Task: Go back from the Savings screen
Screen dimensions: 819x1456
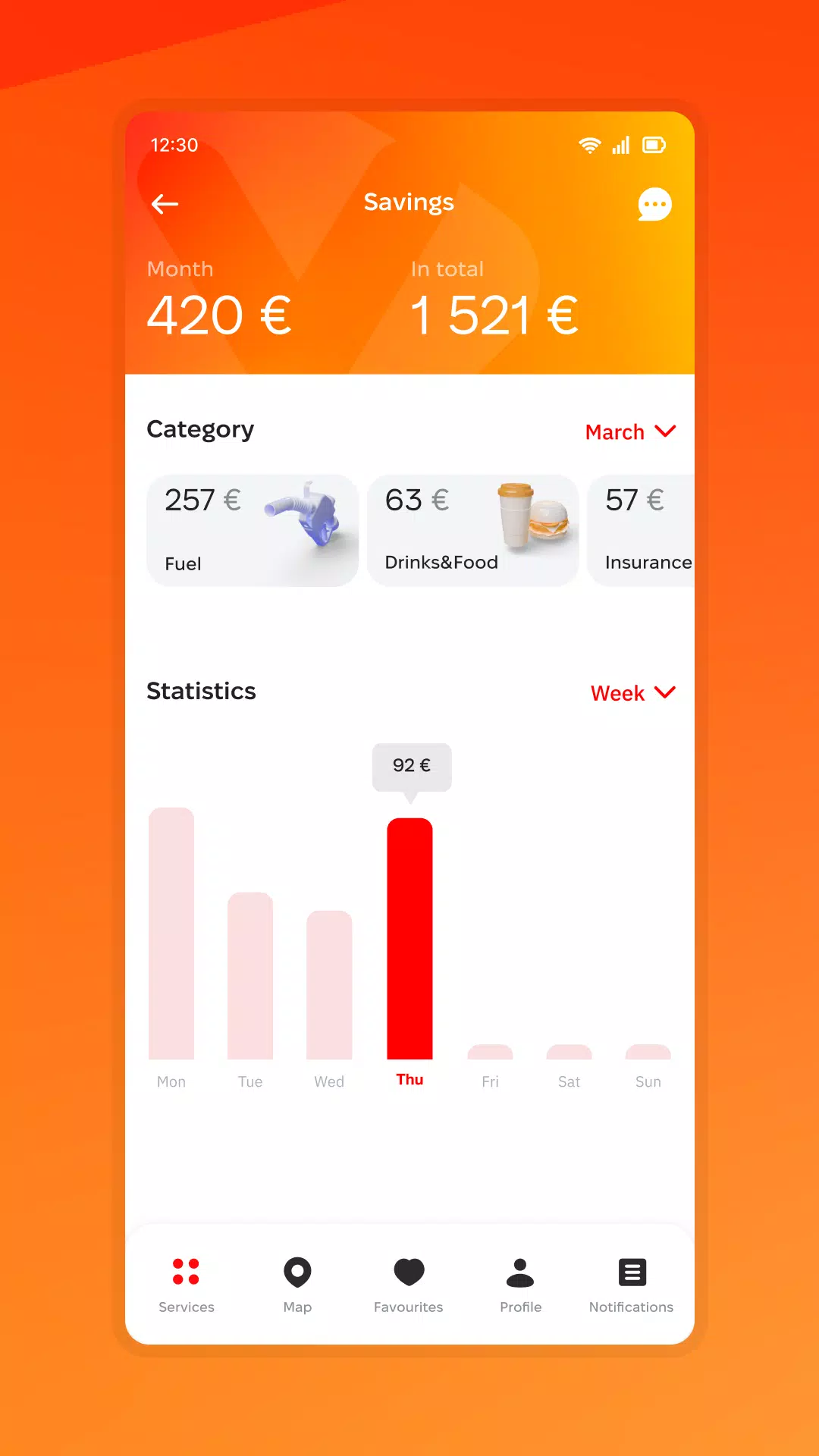Action: pyautogui.click(x=165, y=204)
